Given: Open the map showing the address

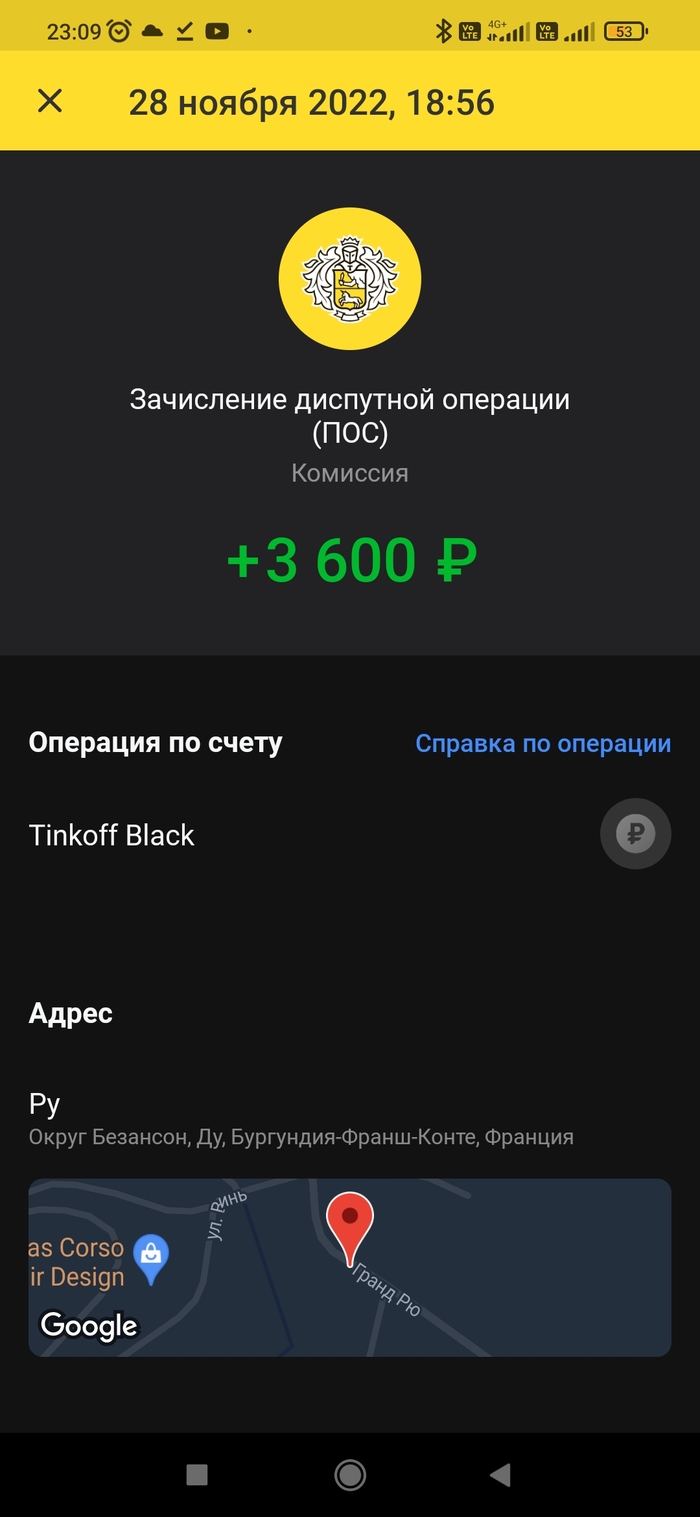Looking at the screenshot, I should 349,1267.
